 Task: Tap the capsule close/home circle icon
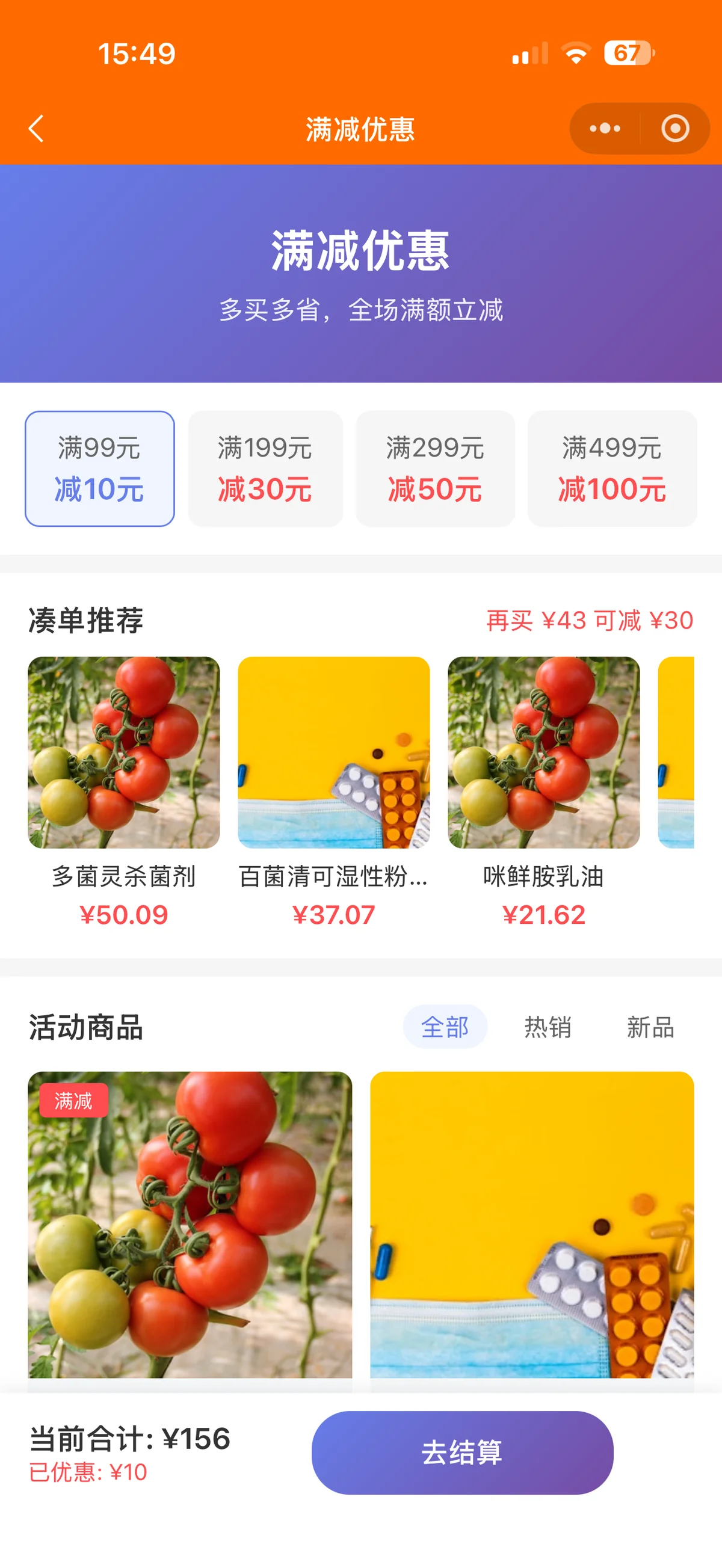pos(674,129)
